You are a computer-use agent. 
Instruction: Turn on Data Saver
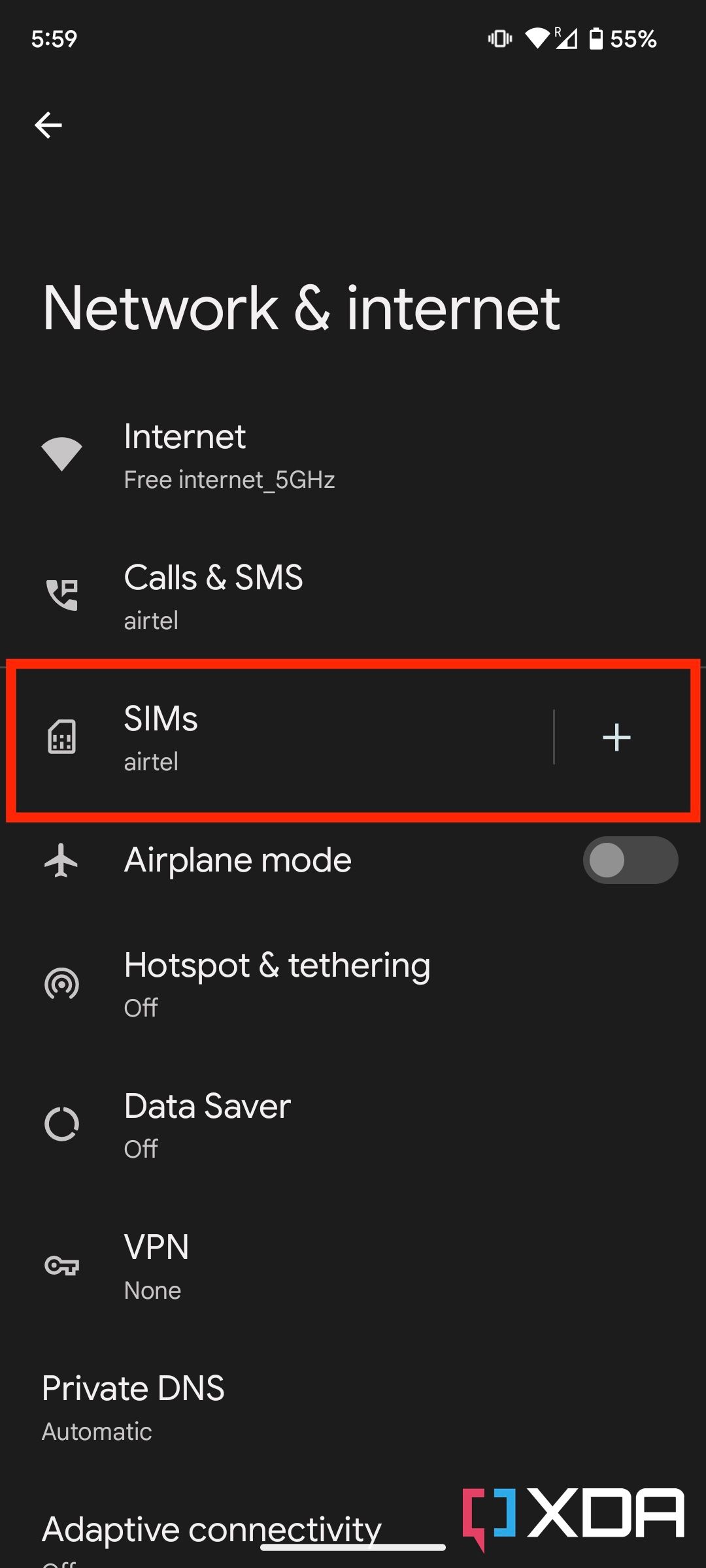tap(206, 1124)
